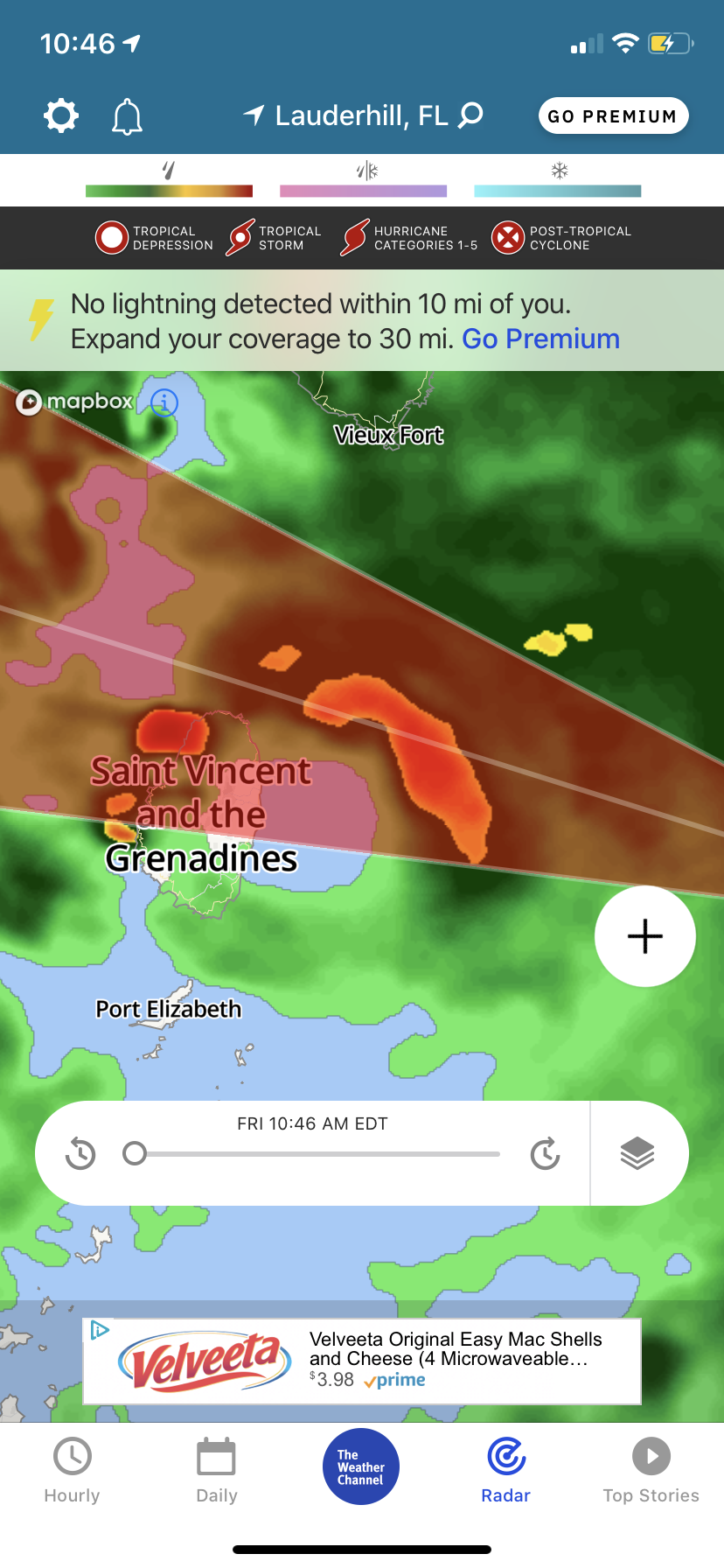724x1568 pixels.
Task: Show future radar with forward clock
Action: (x=546, y=1153)
